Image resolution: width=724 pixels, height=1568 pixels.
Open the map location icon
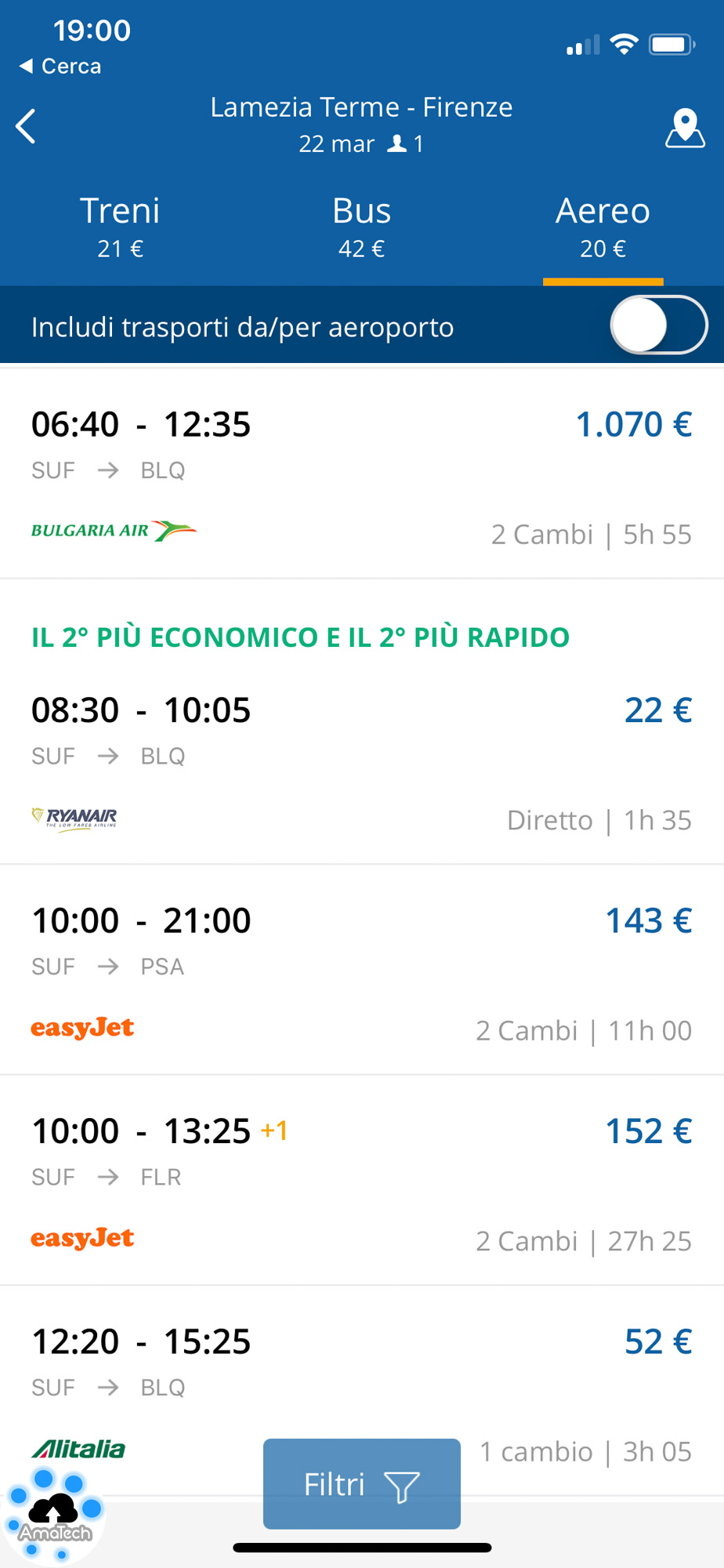tap(684, 128)
